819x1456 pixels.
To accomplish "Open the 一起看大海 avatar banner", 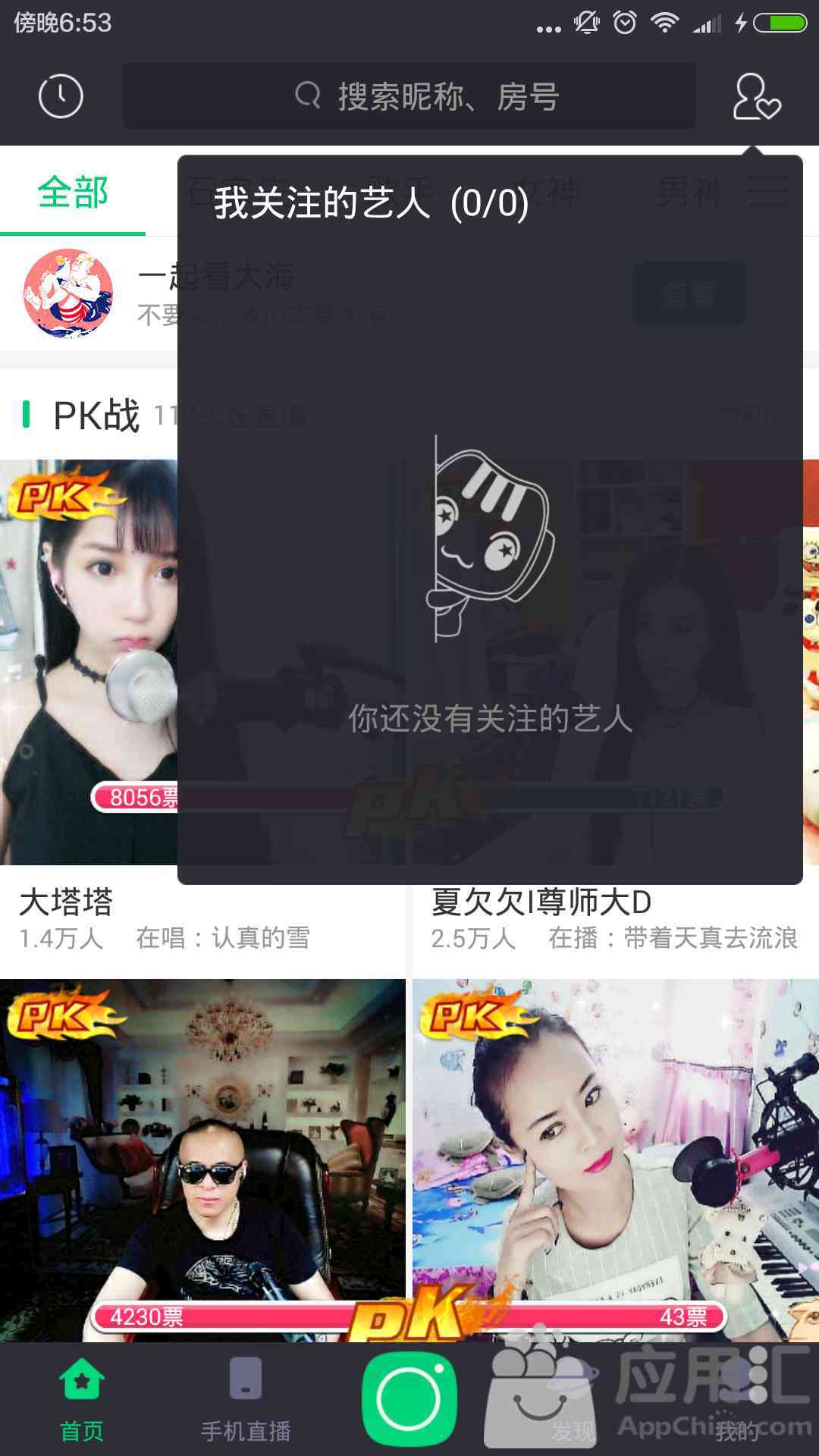I will coord(68,293).
